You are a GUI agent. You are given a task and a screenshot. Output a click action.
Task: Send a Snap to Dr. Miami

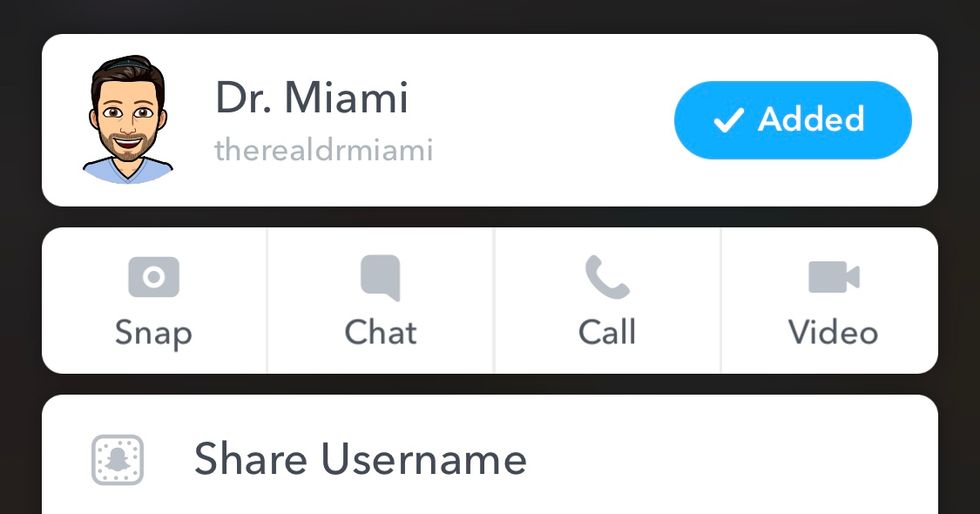pyautogui.click(x=154, y=301)
